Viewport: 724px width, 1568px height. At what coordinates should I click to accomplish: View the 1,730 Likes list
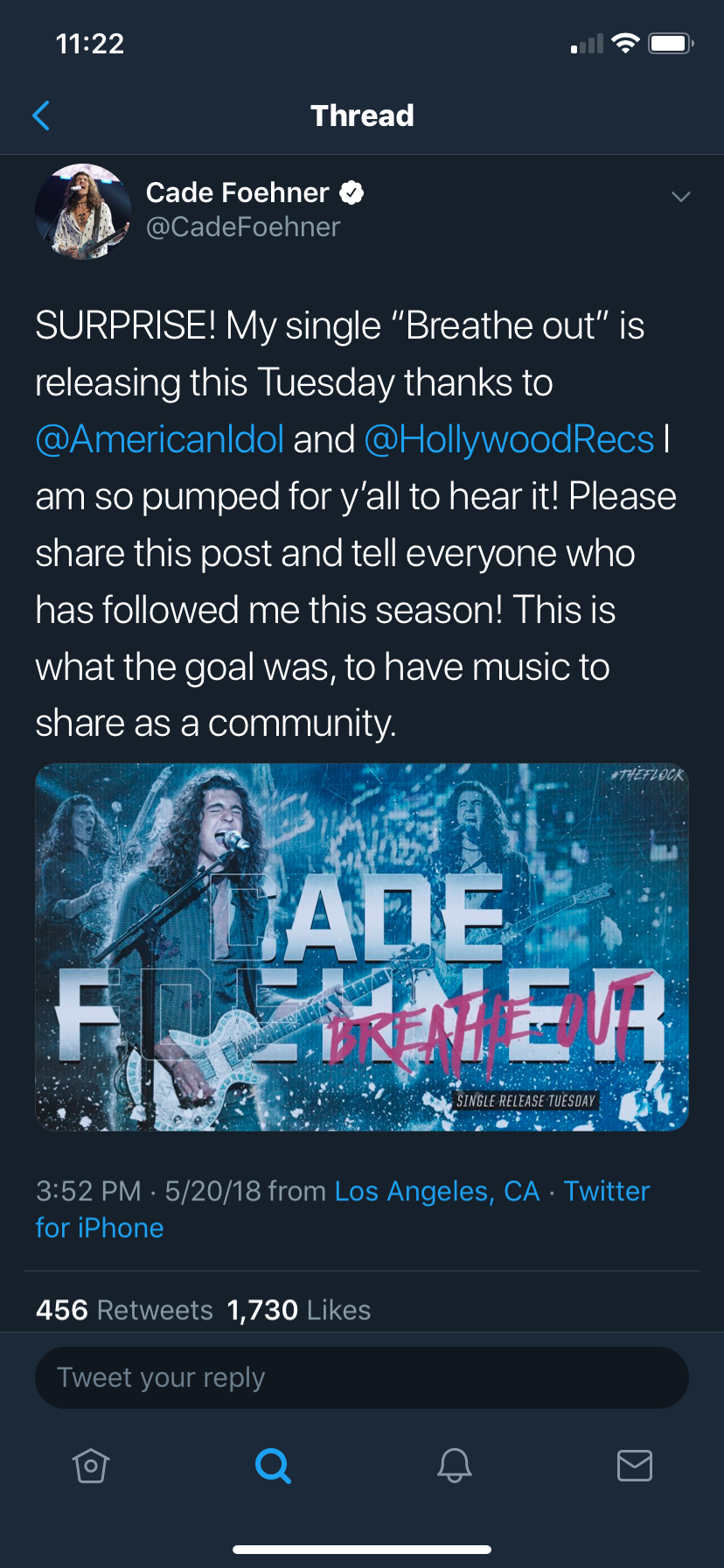(x=299, y=1310)
